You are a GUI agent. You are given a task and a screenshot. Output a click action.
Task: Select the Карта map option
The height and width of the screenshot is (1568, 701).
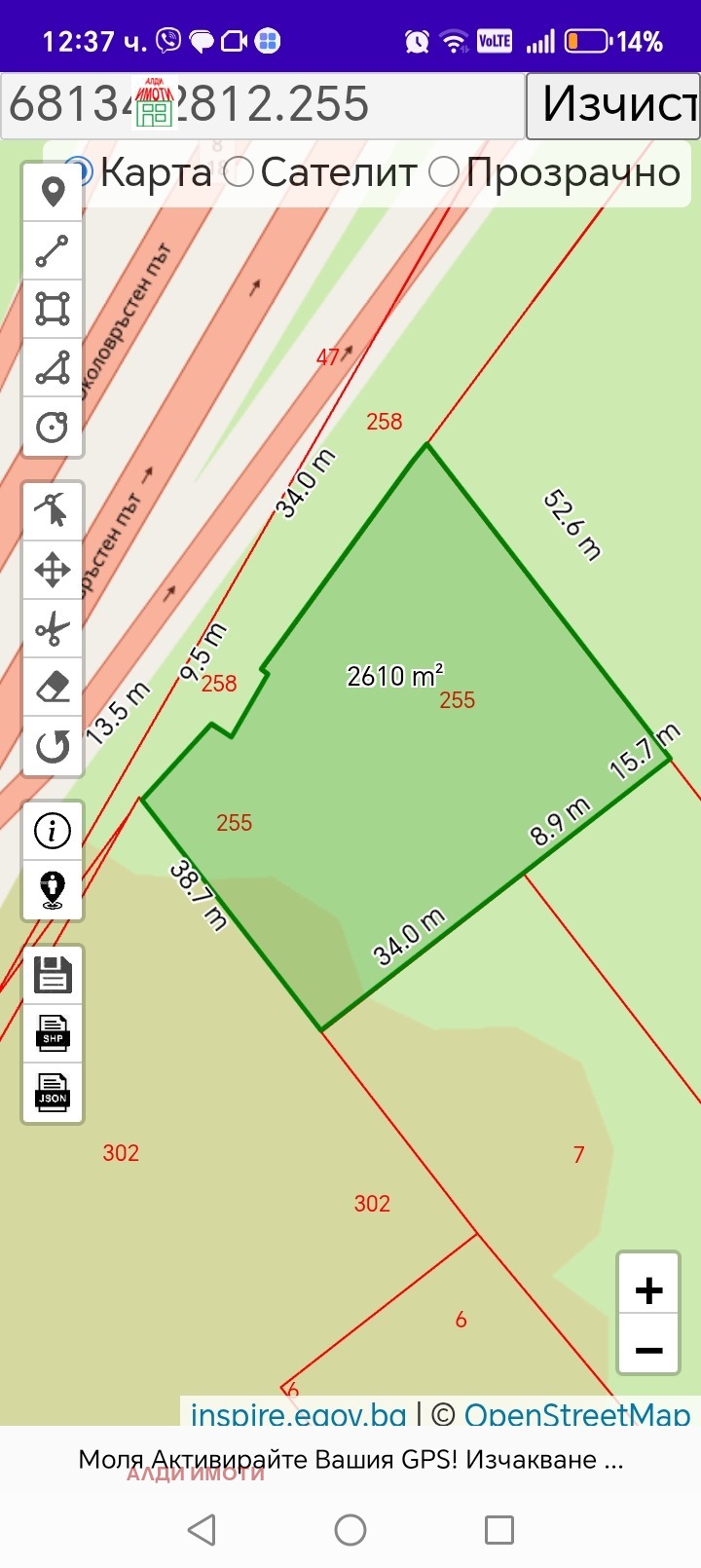coord(78,172)
